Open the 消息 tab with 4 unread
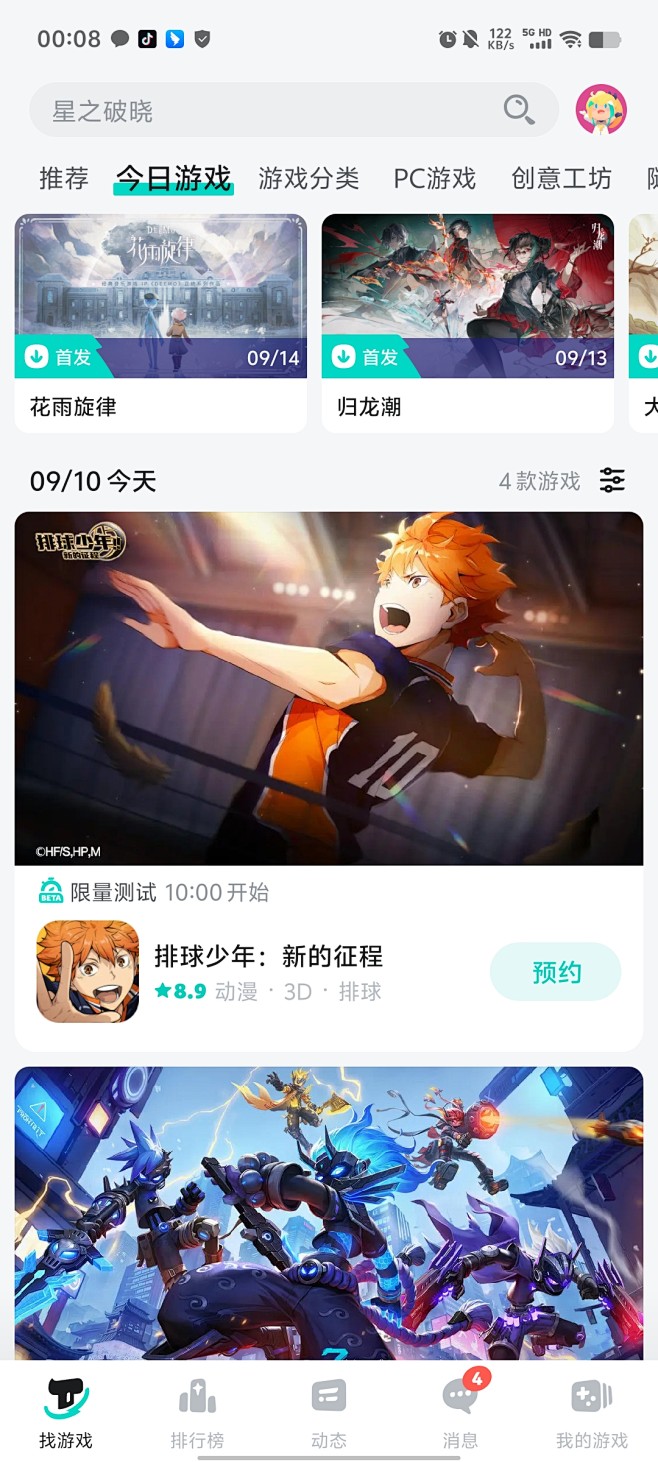This screenshot has width=658, height=1462. pos(460,1413)
